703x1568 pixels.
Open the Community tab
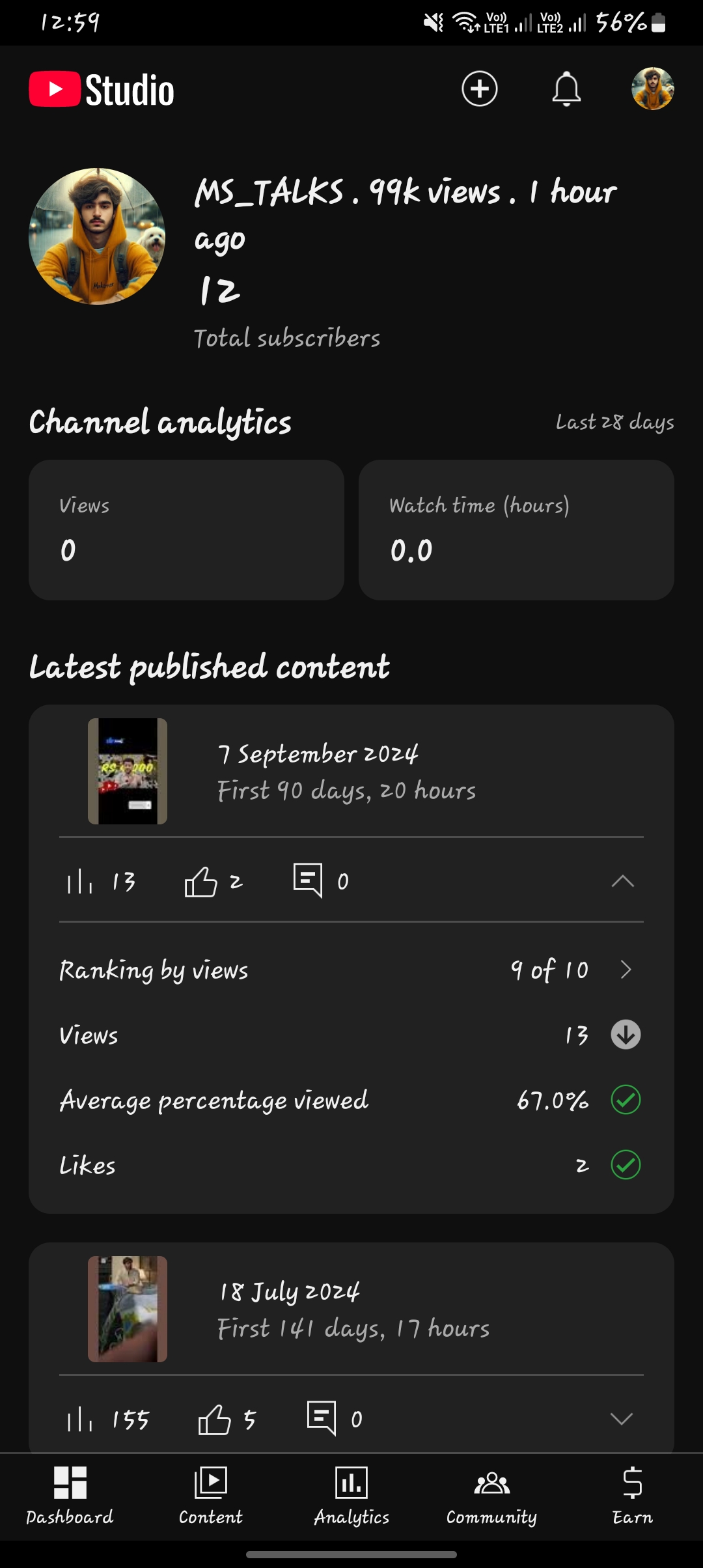[491, 1496]
